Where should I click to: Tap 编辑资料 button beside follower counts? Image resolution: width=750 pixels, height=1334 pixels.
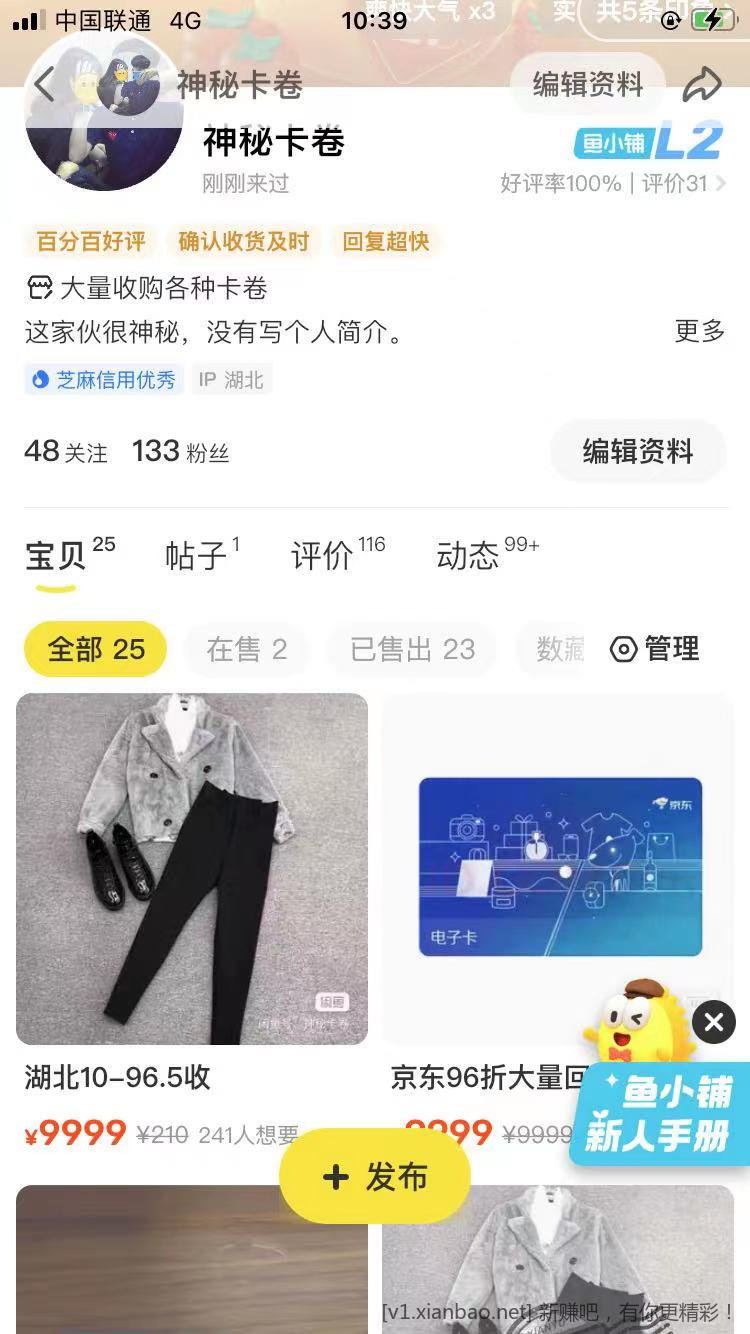tap(637, 451)
